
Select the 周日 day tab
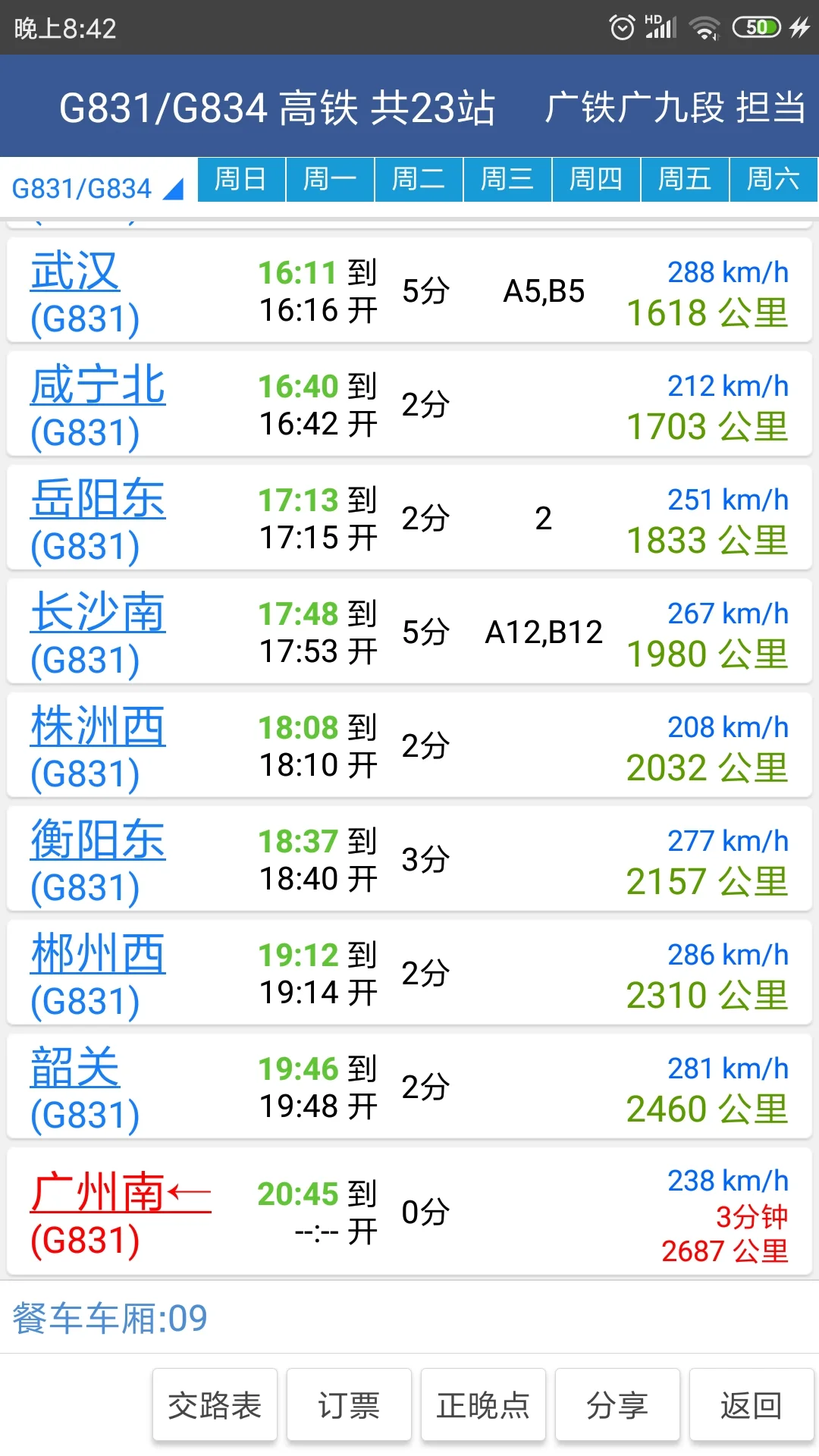(x=241, y=180)
